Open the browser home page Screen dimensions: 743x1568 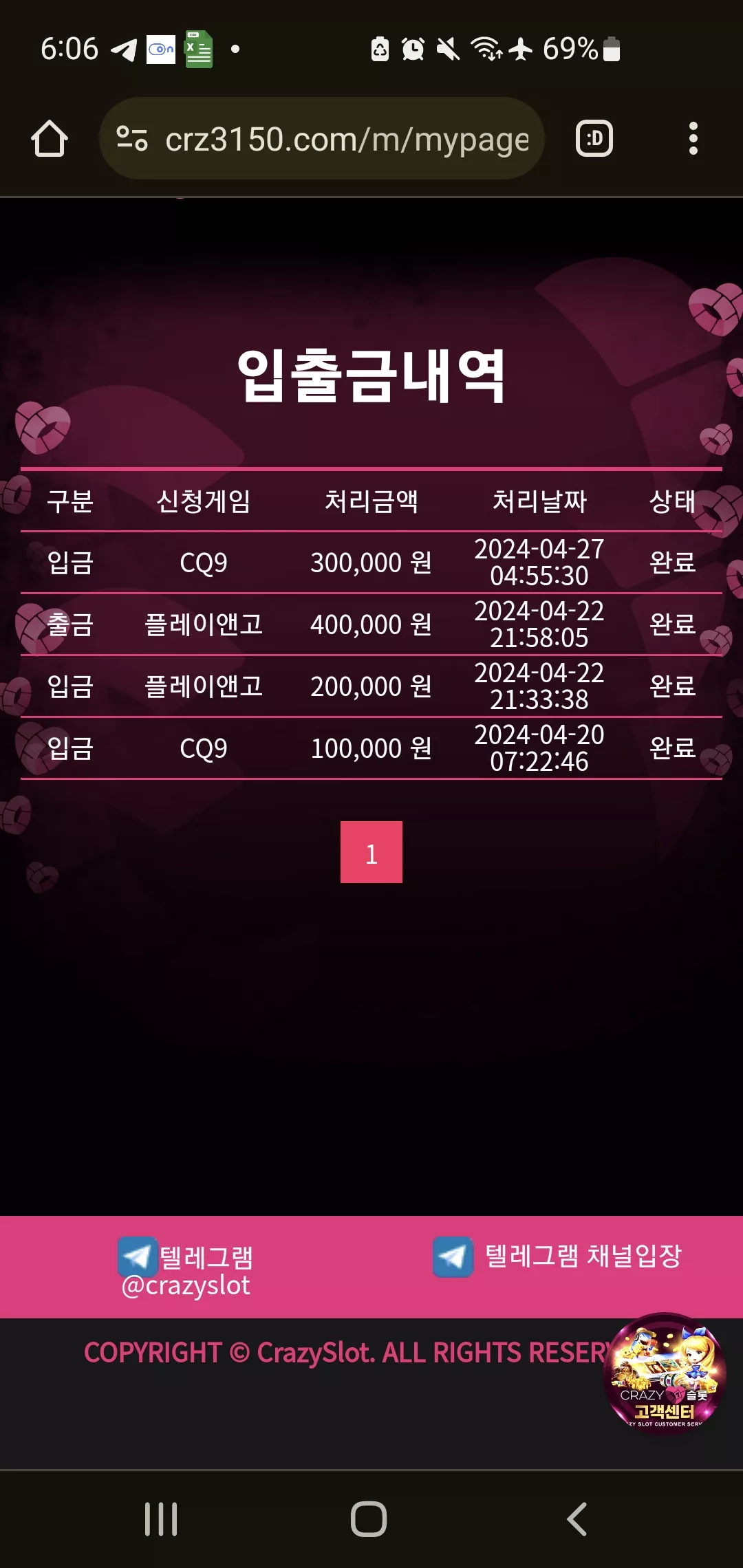click(x=50, y=138)
